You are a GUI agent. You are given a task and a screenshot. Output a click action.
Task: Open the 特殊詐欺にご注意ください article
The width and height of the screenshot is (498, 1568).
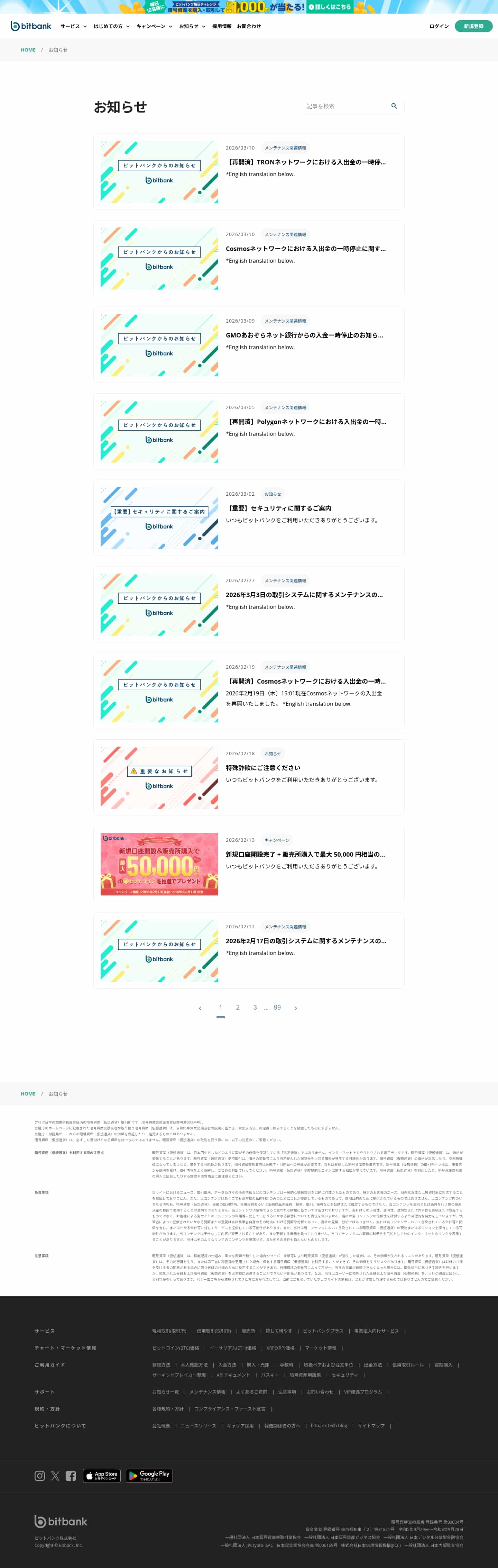point(263,768)
